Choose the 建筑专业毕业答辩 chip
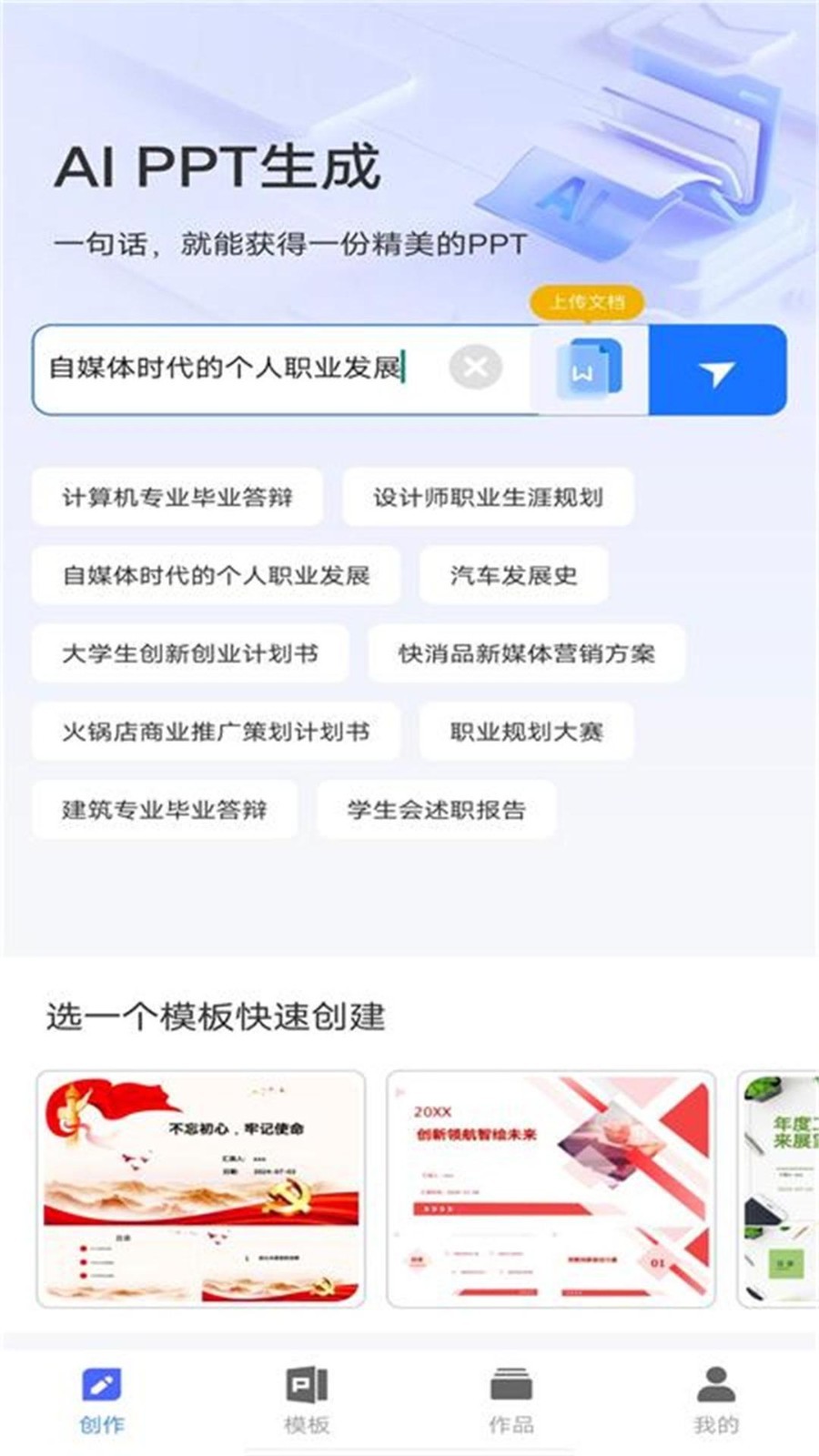Screen dimensions: 819x1456 (165, 810)
